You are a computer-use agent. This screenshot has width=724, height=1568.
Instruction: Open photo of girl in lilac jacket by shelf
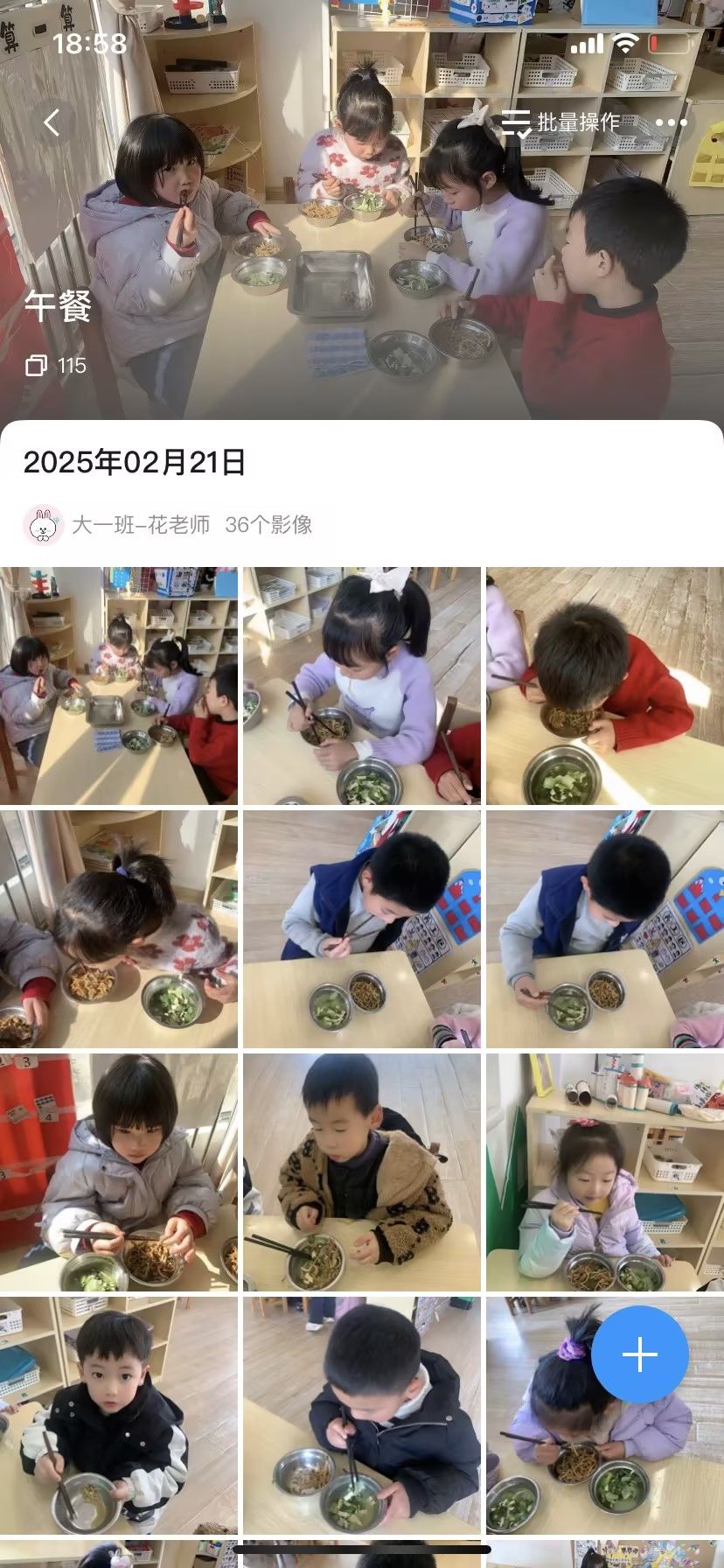tap(604, 1172)
